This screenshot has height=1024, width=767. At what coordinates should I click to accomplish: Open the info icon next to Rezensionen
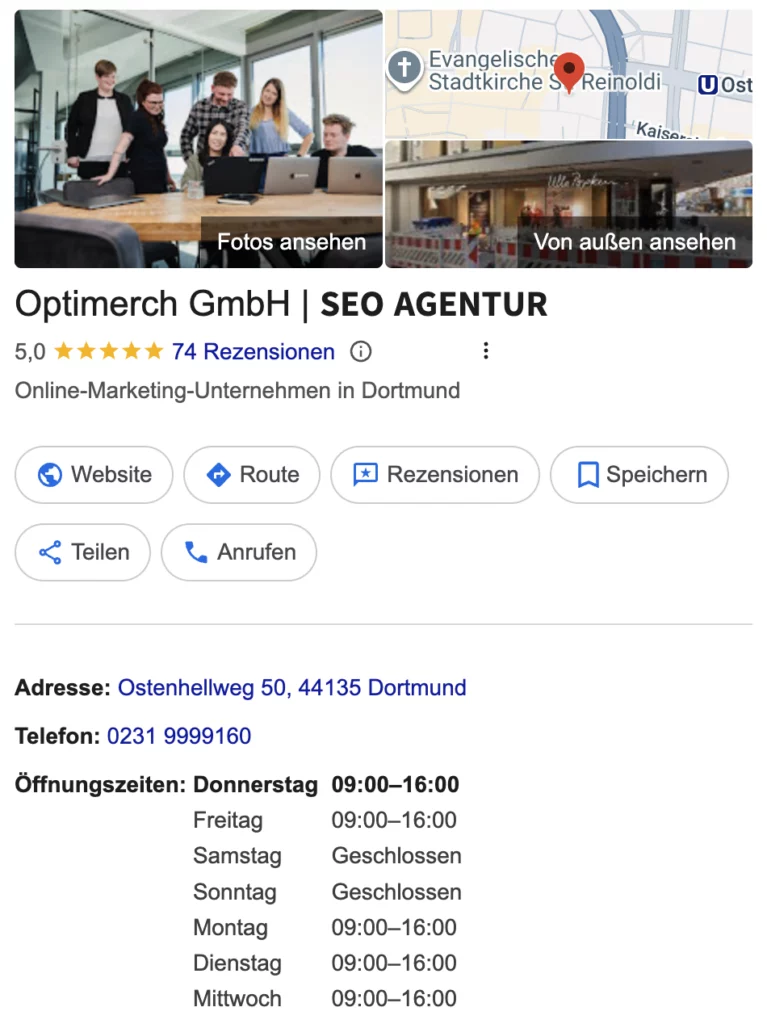tap(360, 351)
